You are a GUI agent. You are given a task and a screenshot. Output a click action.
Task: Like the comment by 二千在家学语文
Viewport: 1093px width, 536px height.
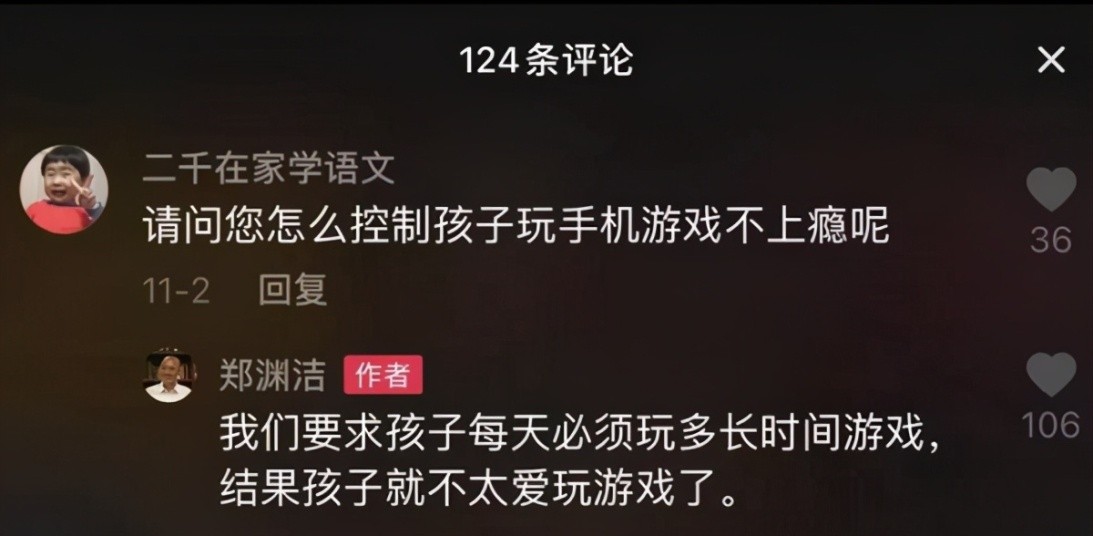tap(1051, 190)
